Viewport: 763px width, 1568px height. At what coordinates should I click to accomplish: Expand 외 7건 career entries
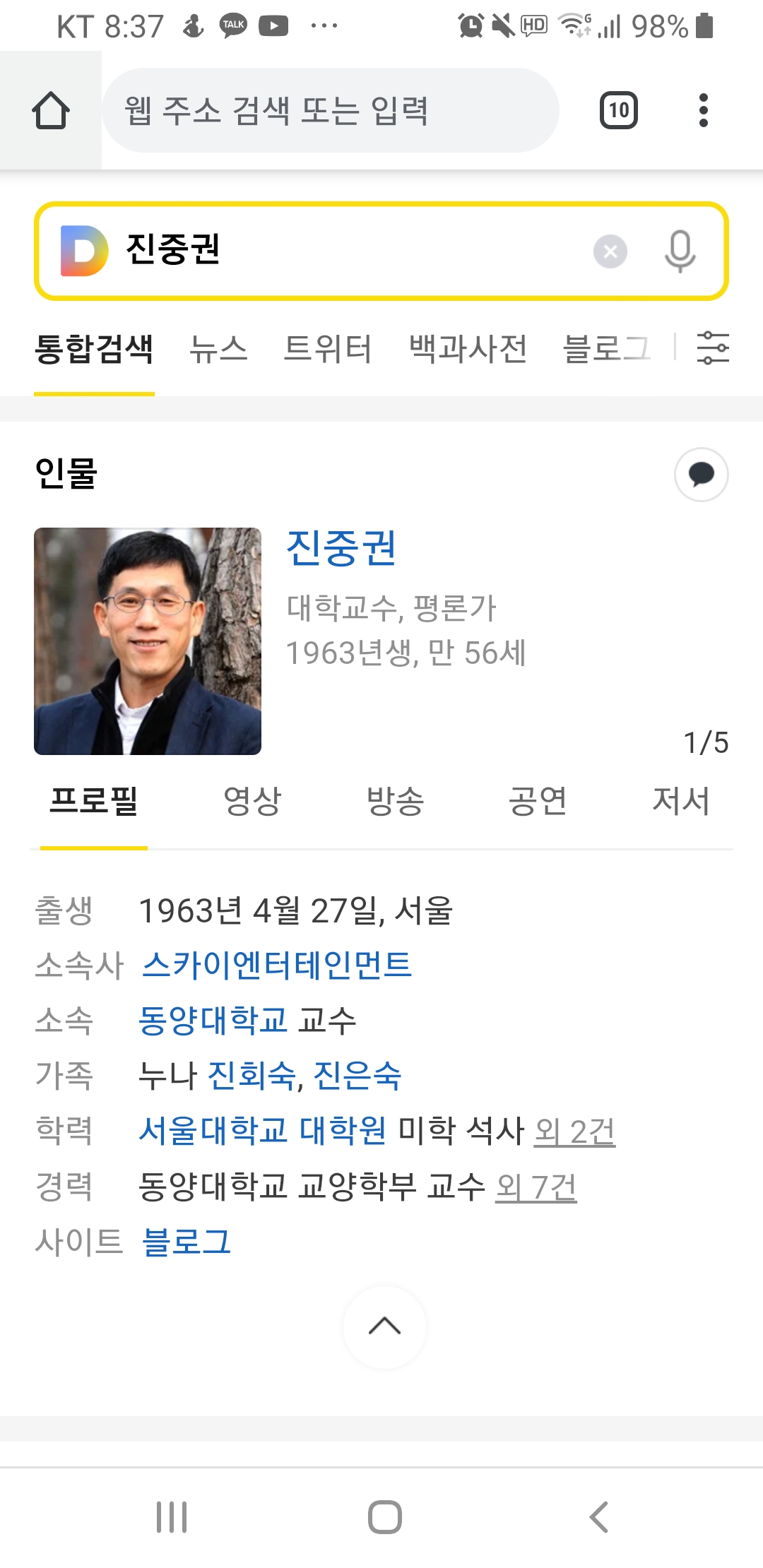536,1187
